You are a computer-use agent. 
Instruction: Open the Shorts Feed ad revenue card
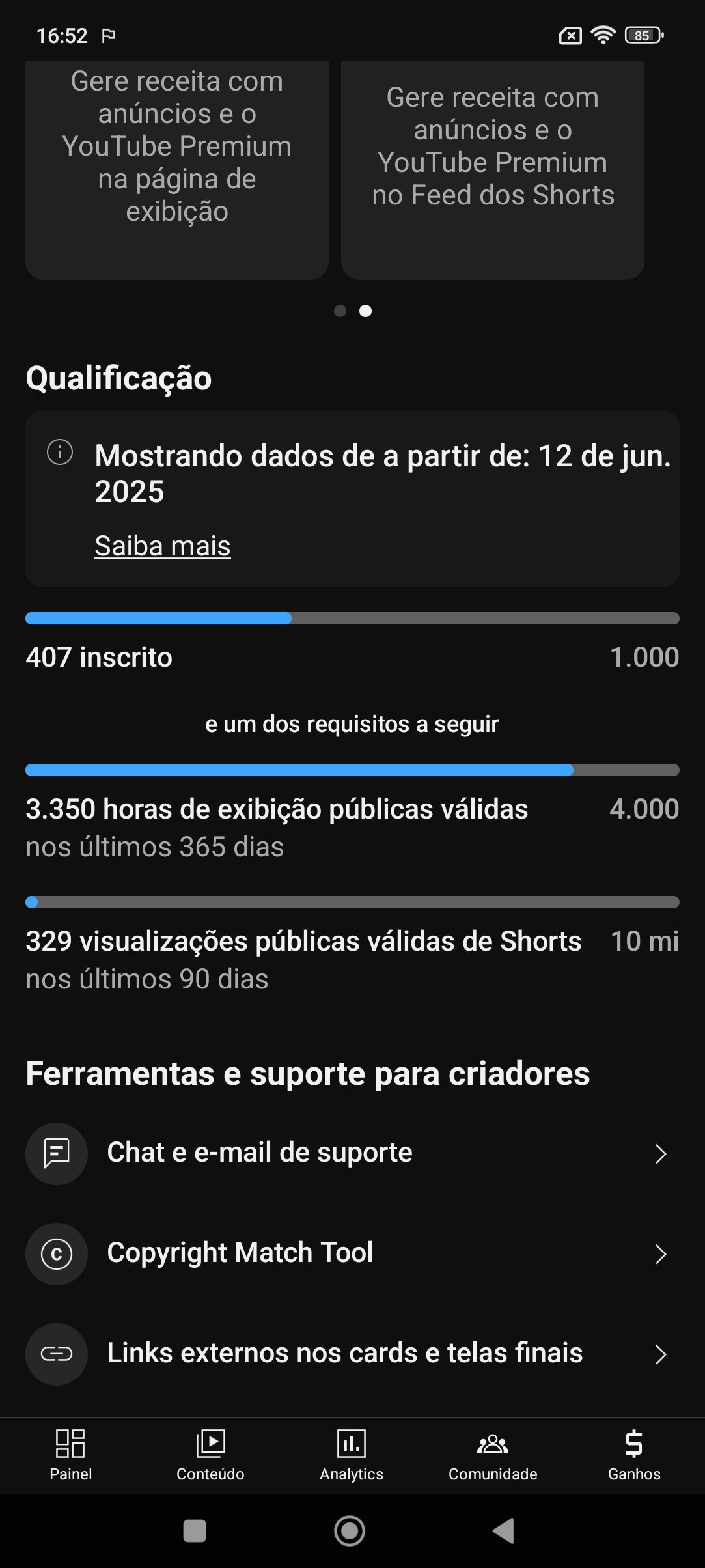click(493, 171)
